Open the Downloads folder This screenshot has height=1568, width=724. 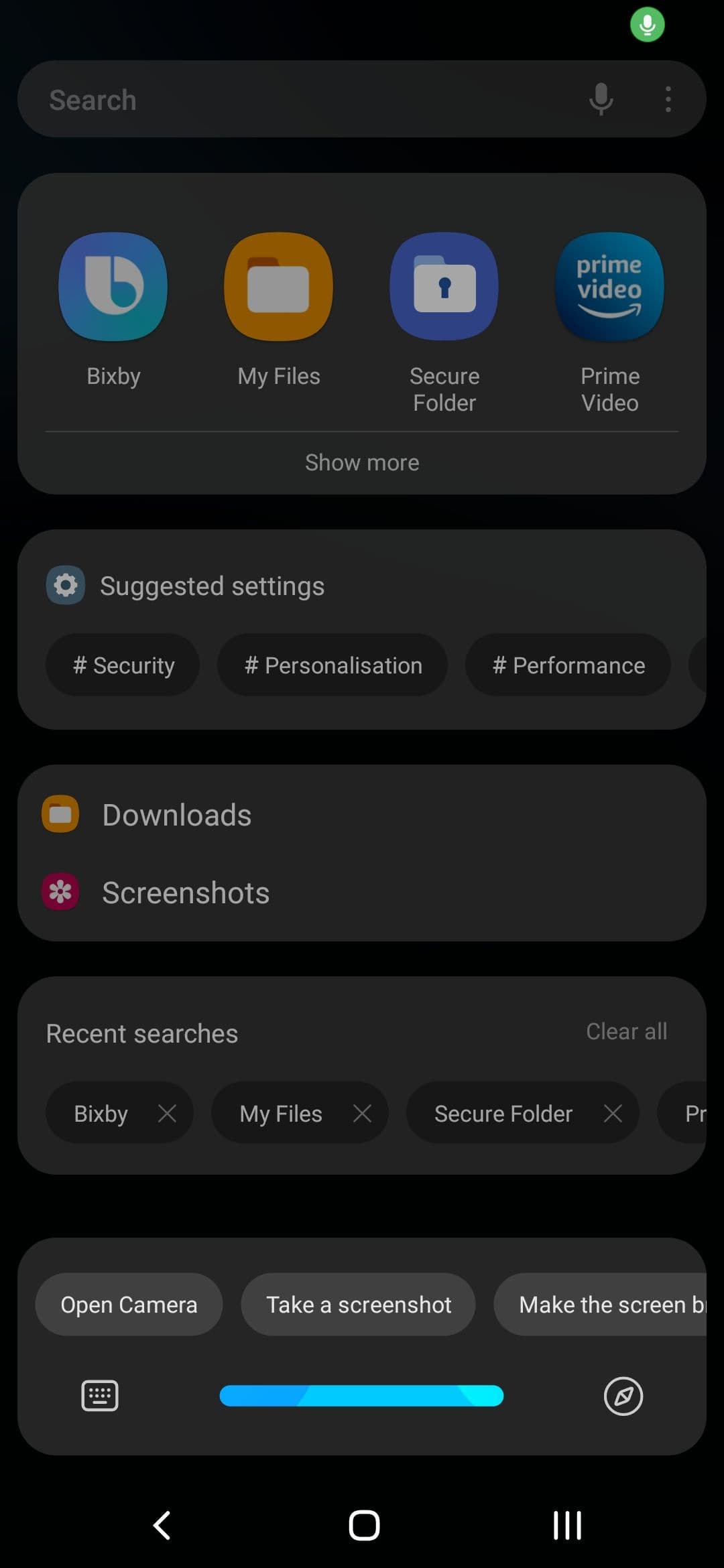176,815
